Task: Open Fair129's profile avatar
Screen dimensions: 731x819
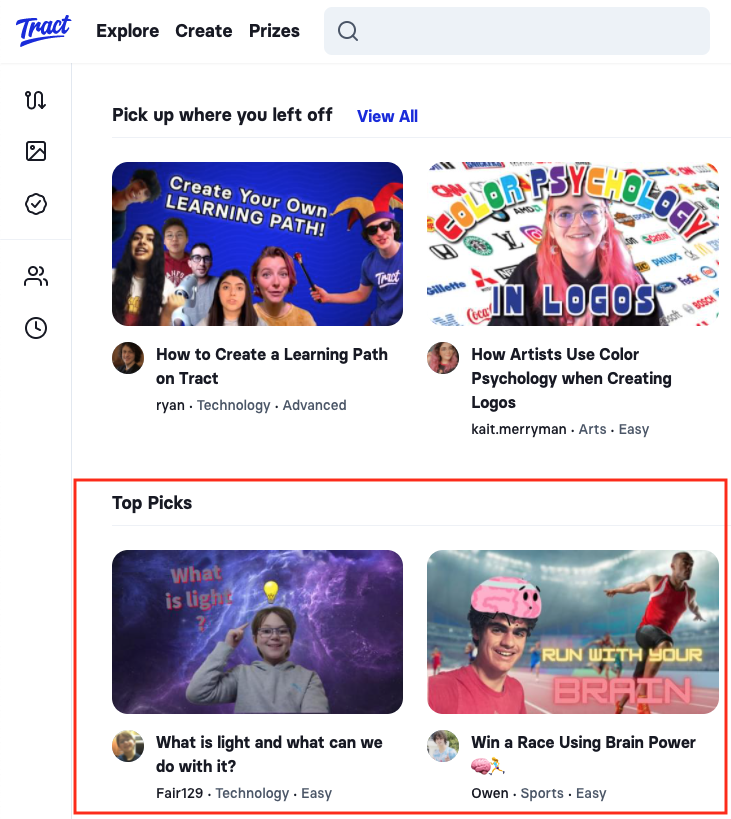Action: 128,746
